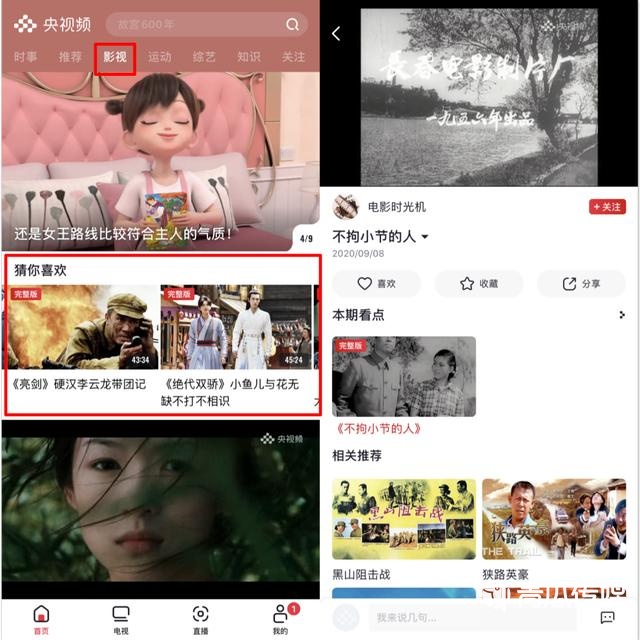Follow 电影时光机 with the 关注 button

coord(607,206)
